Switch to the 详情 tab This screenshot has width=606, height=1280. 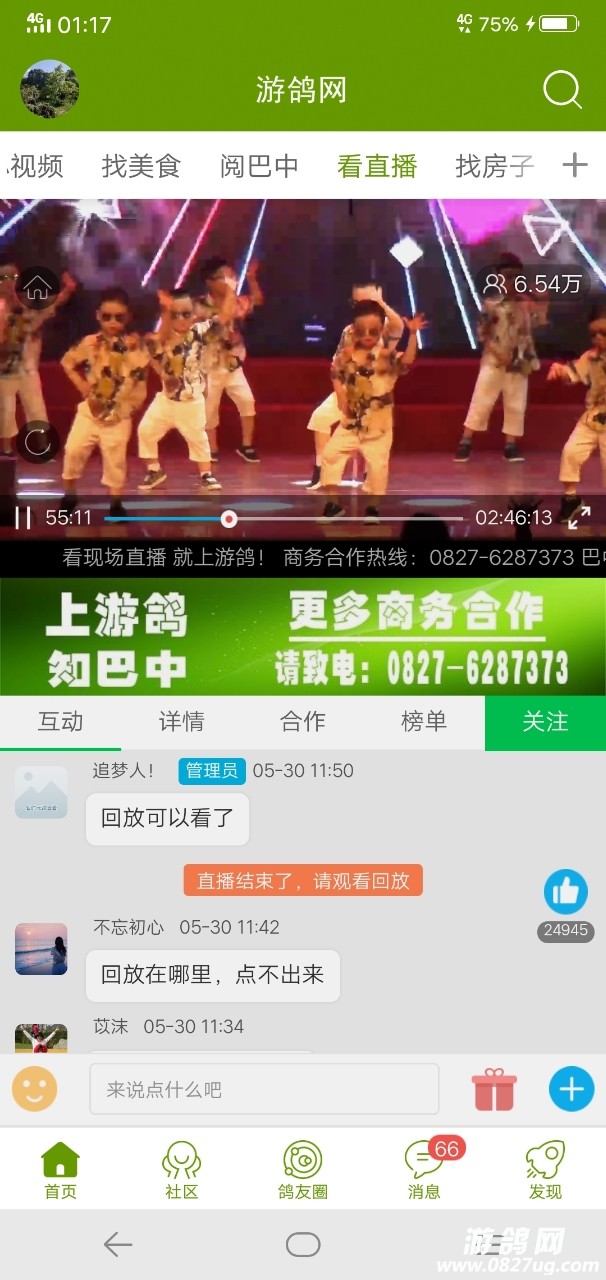coord(182,722)
